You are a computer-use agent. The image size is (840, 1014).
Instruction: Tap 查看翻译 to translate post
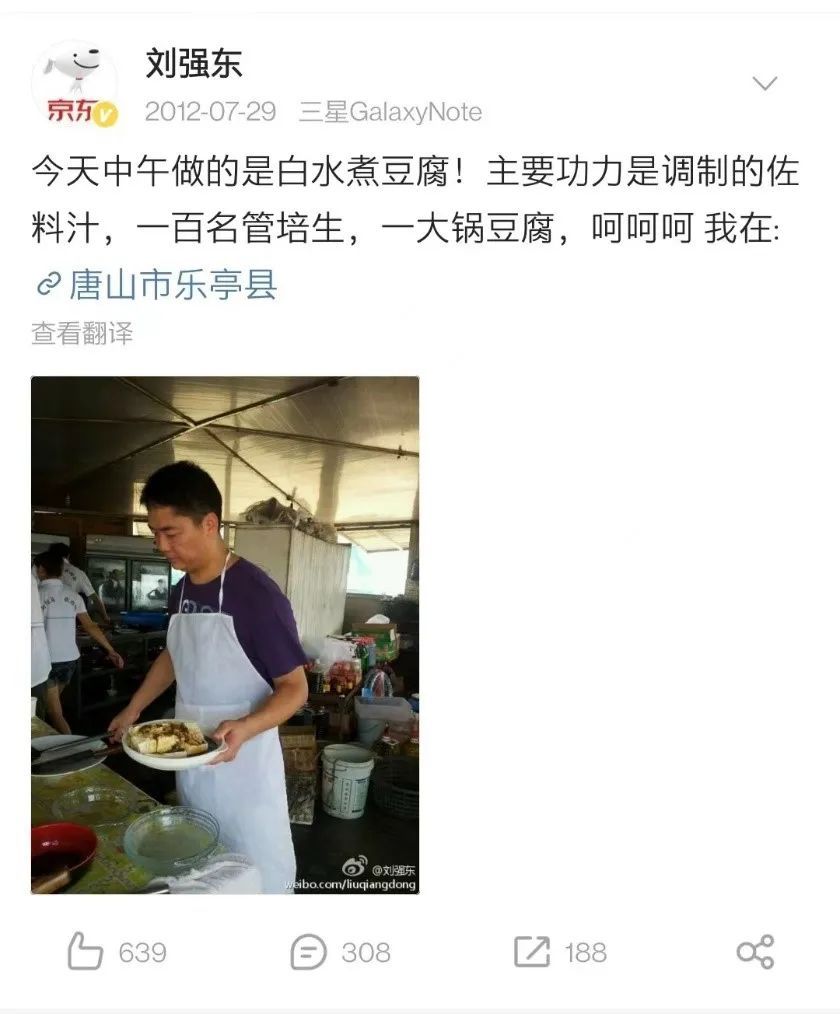click(82, 333)
